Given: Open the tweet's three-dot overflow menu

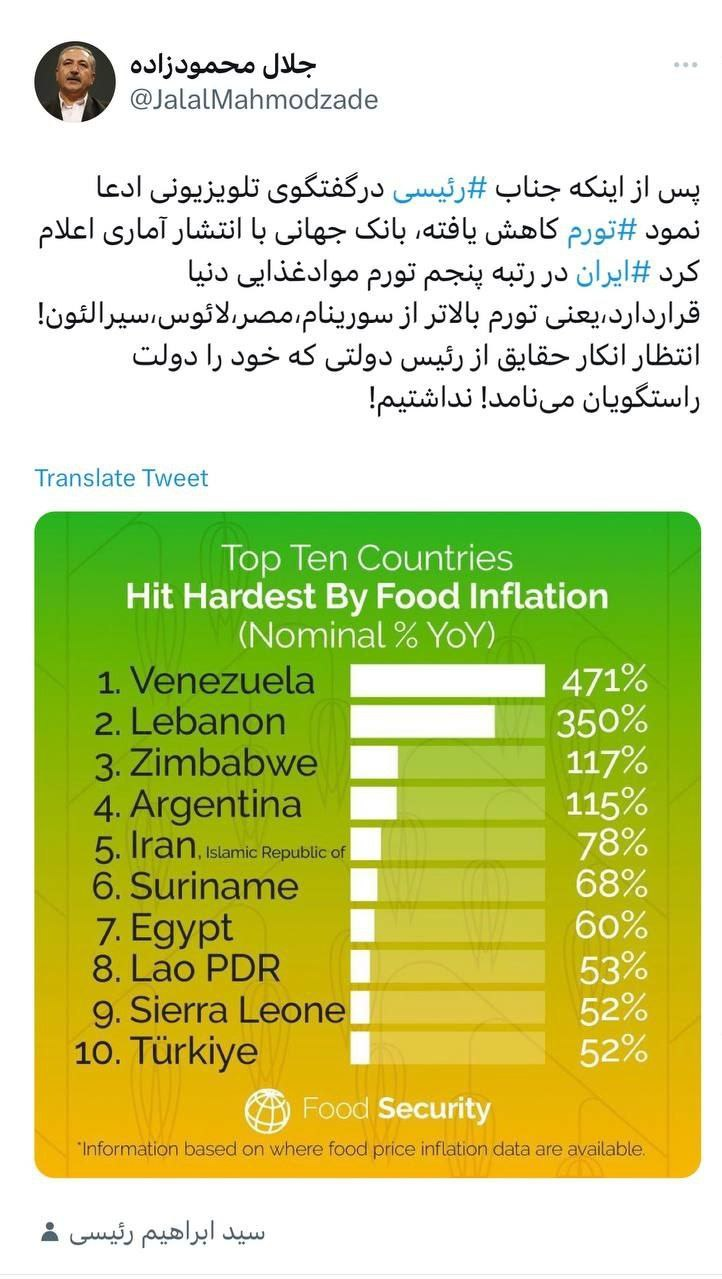Looking at the screenshot, I should (685, 65).
